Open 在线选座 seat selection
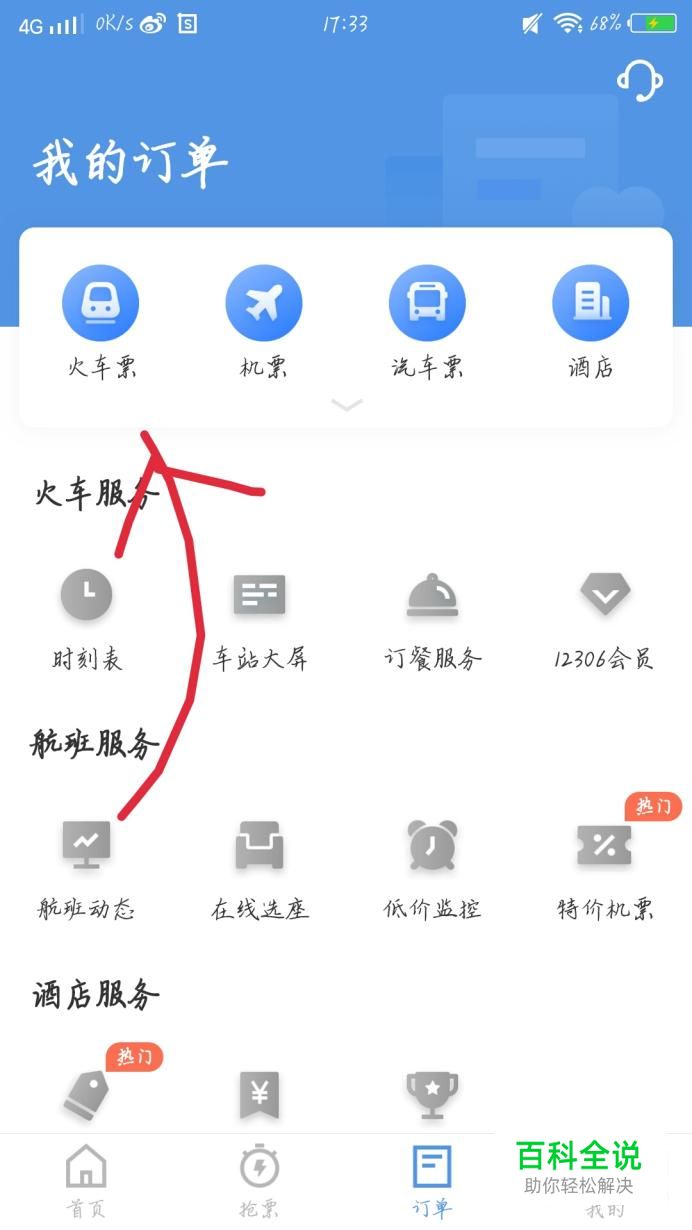Image resolution: width=692 pixels, height=1230 pixels. (259, 866)
